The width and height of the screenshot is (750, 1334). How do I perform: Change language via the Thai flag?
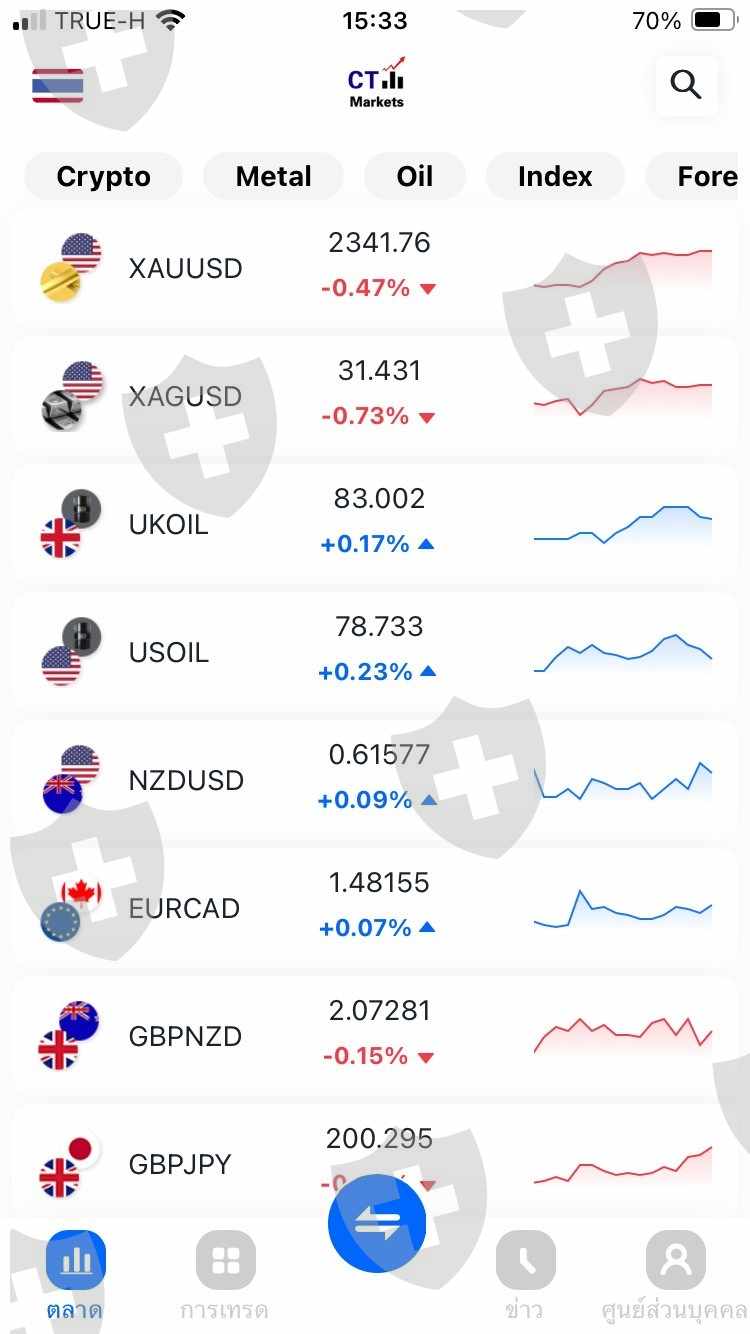pos(57,86)
